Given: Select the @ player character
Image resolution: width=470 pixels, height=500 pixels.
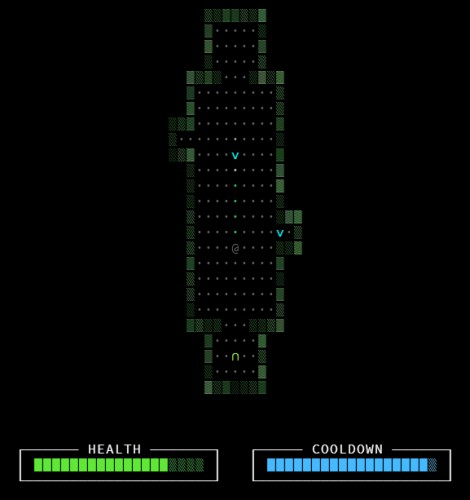Looking at the screenshot, I should [x=235, y=249].
